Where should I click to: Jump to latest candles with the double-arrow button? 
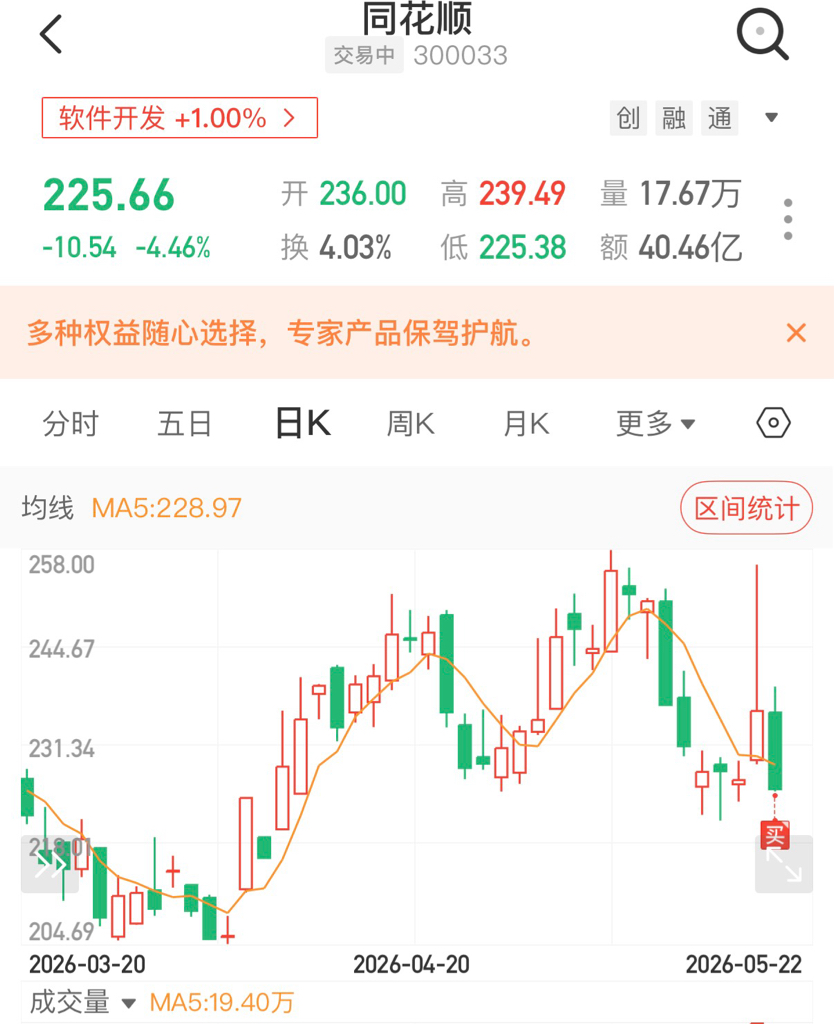point(50,864)
